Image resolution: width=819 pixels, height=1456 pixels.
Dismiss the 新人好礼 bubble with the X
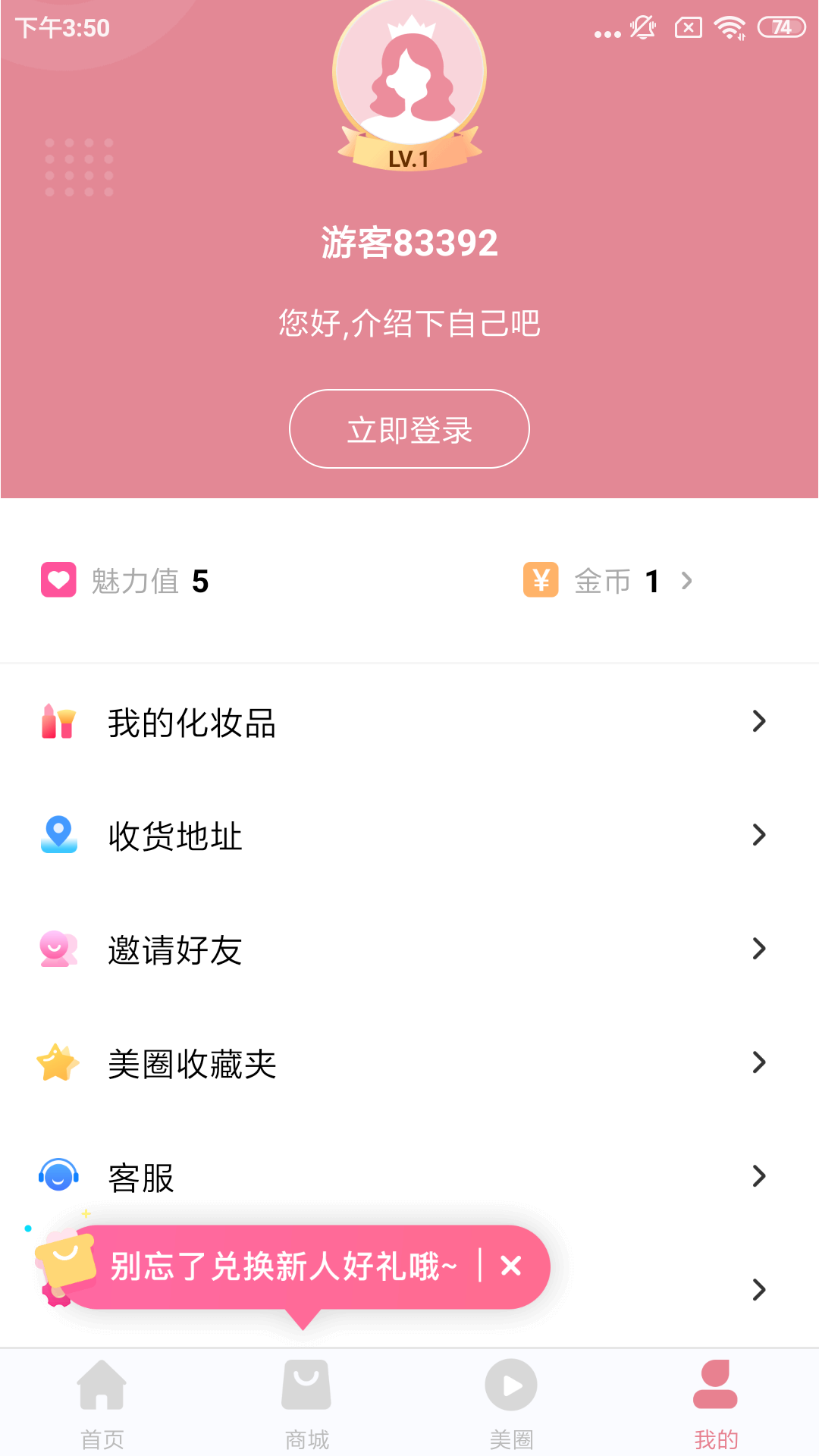tap(510, 1266)
